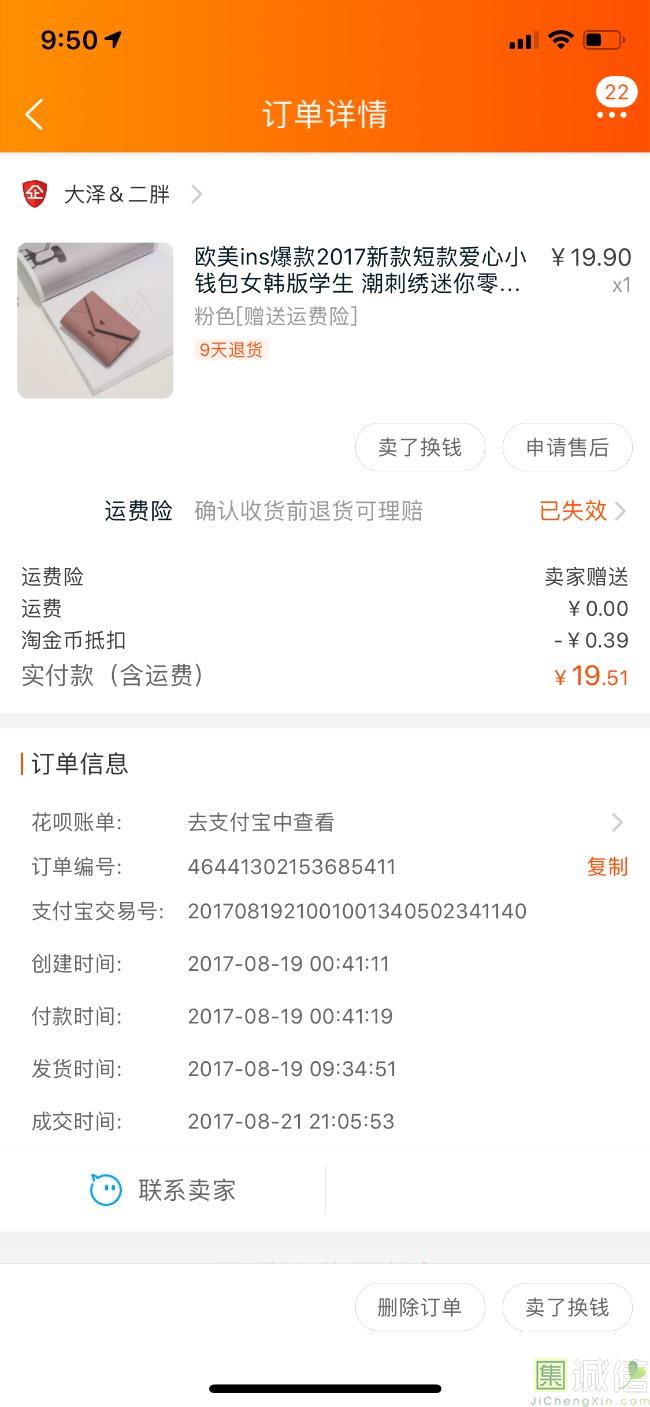Open the 大泽＆二胖 shop page

[x=117, y=194]
